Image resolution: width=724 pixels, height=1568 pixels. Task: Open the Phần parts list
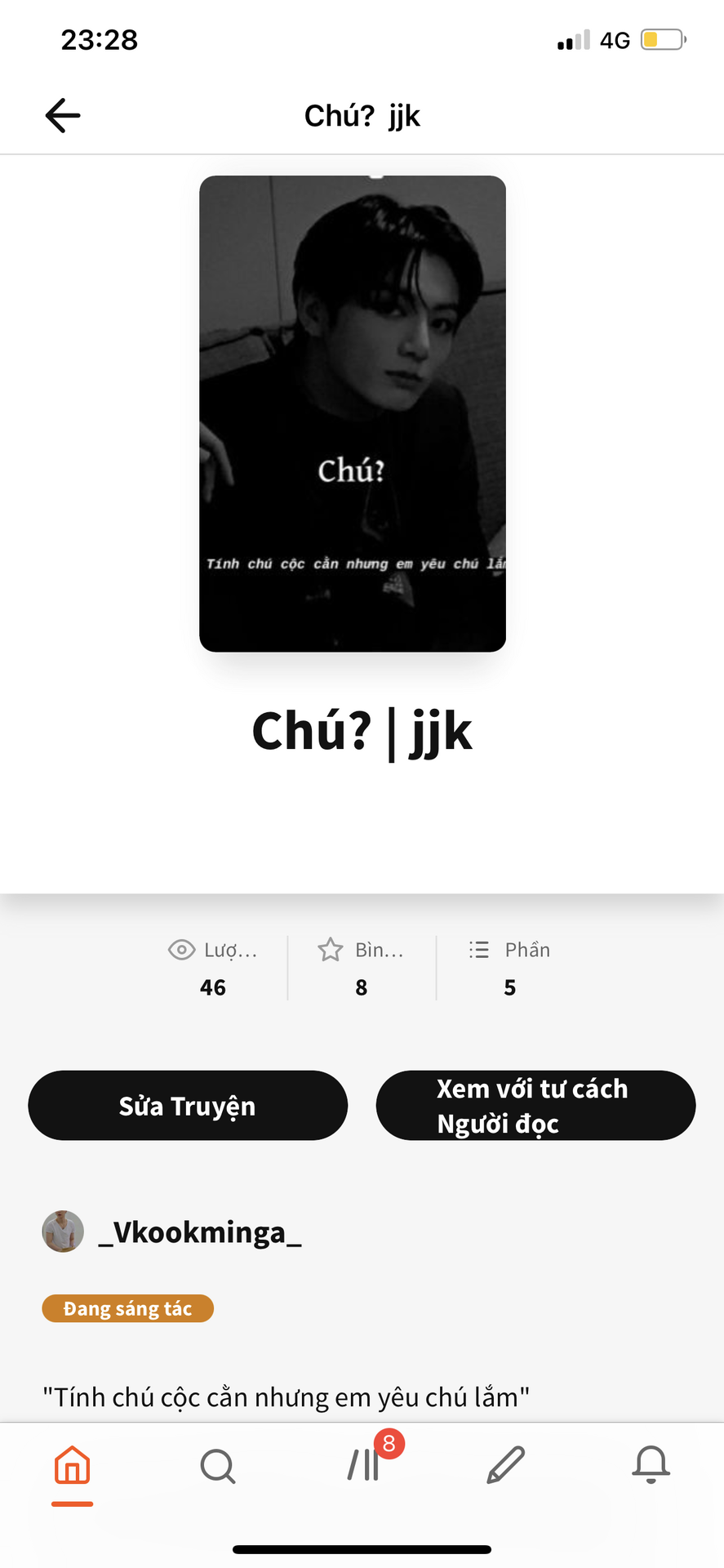[510, 968]
